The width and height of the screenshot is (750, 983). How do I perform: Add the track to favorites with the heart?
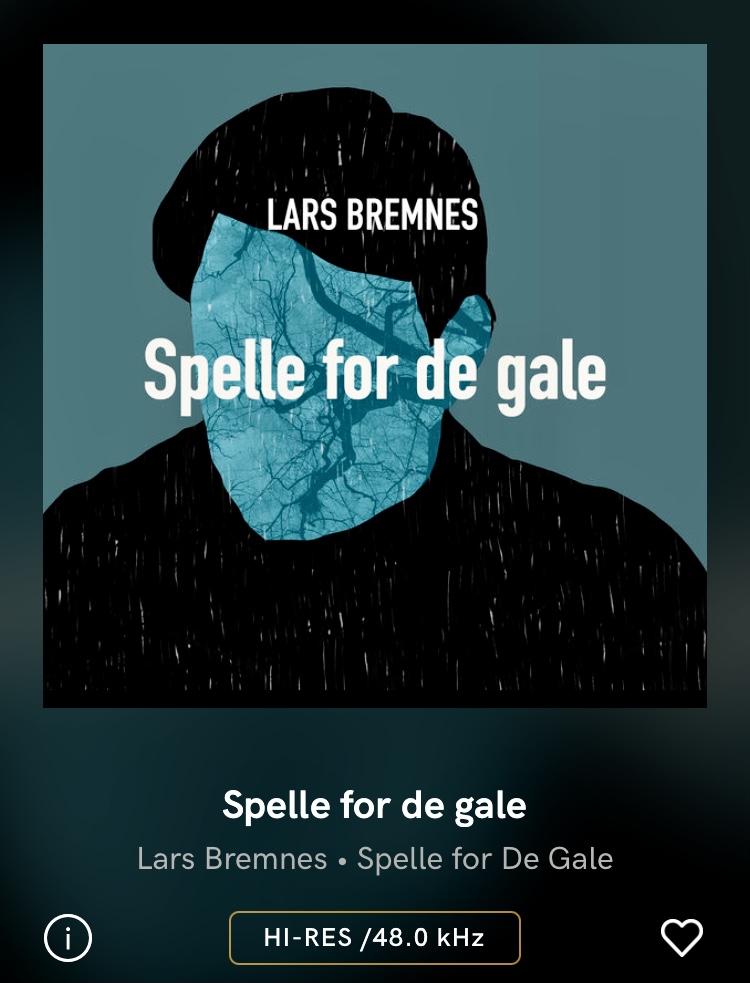tap(682, 938)
